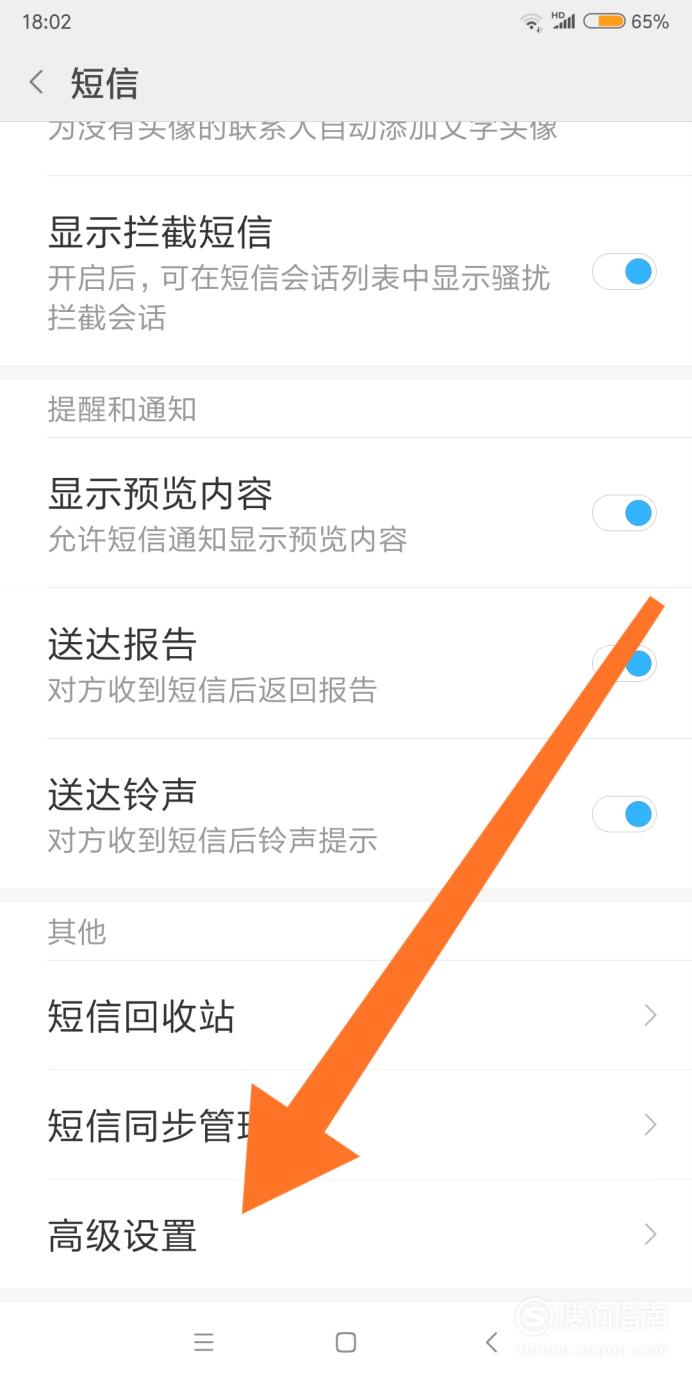Toggle the 送达铃声 switch
The height and width of the screenshot is (1384, 692).
click(x=624, y=814)
